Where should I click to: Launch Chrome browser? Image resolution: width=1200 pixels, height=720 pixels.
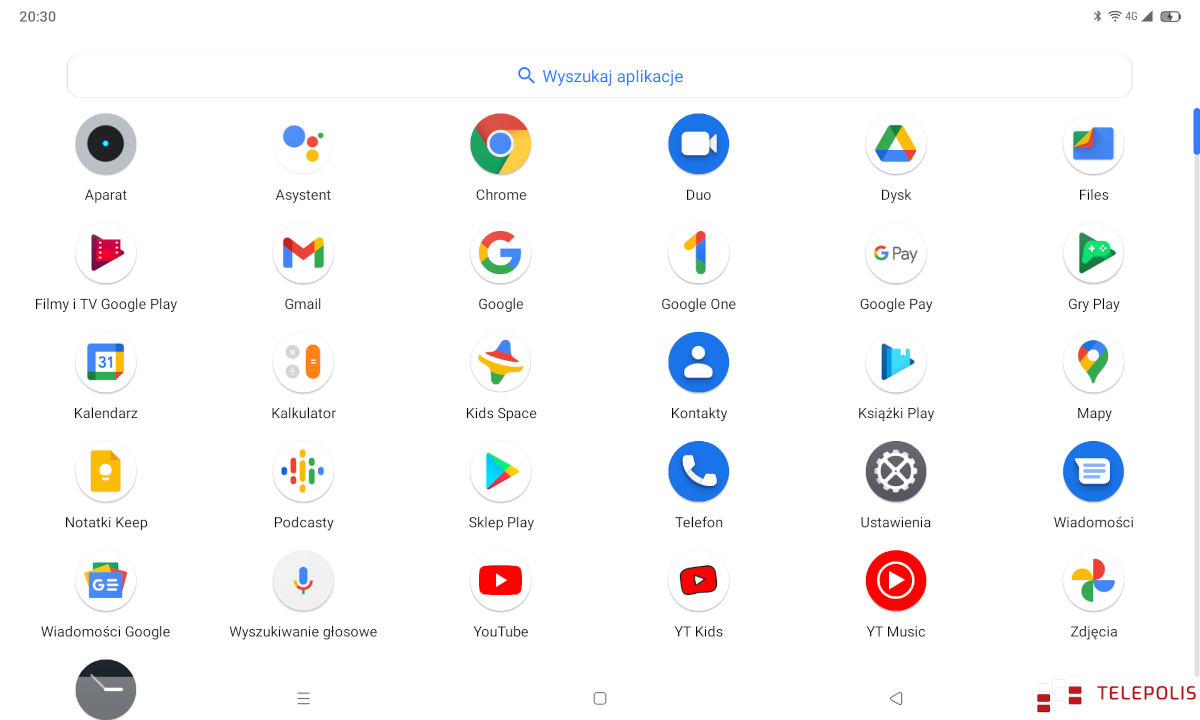pos(501,144)
